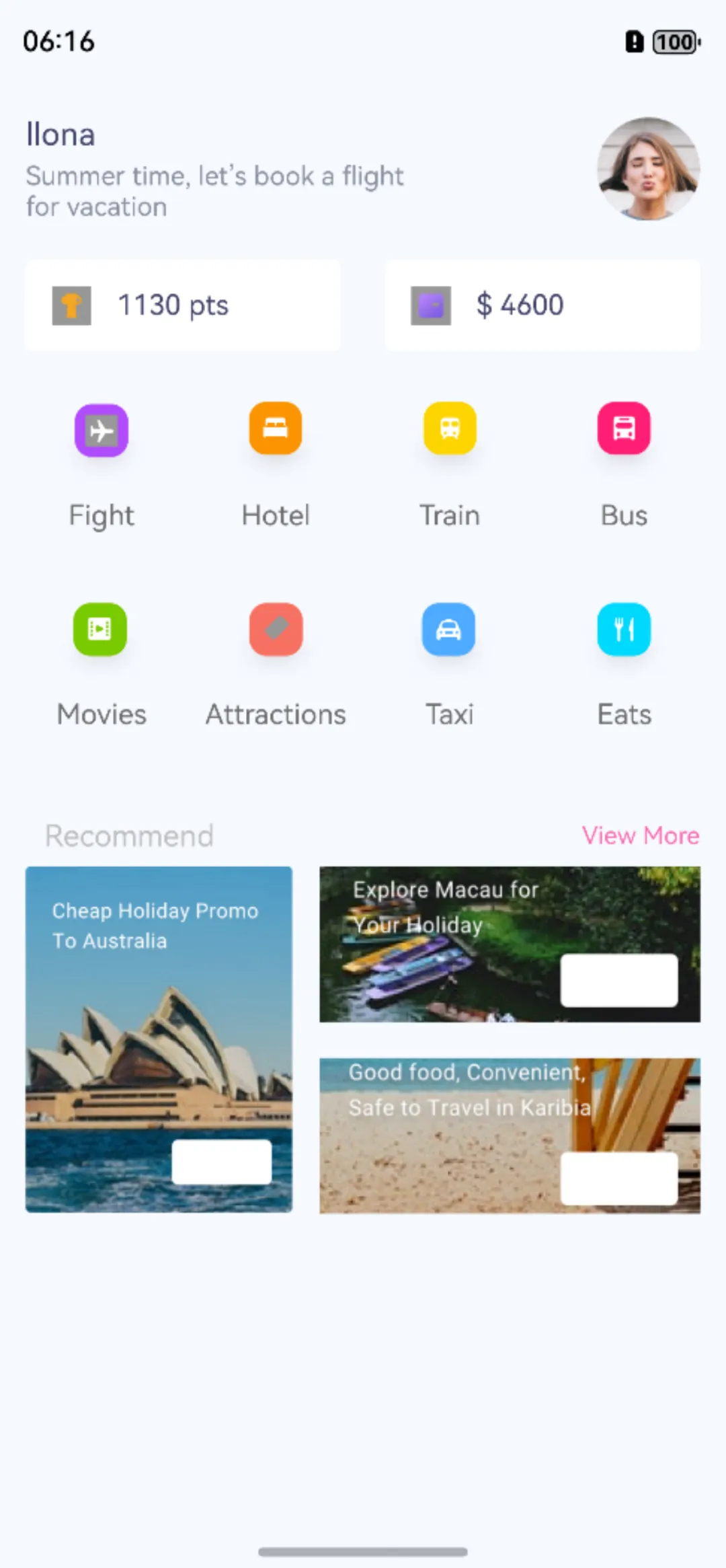Click the 1130 pts card
This screenshot has height=1568, width=726.
click(183, 305)
